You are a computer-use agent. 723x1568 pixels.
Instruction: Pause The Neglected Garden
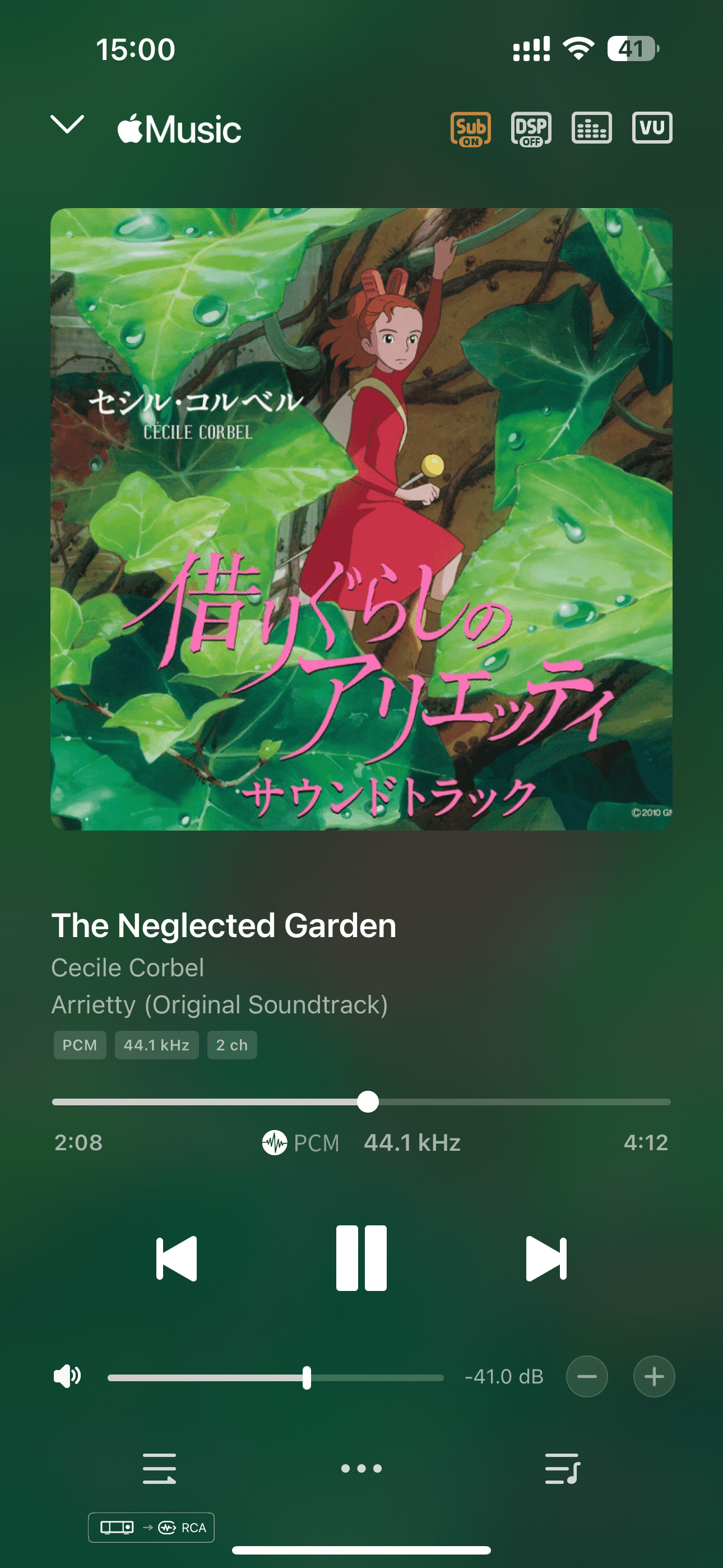tap(361, 1258)
